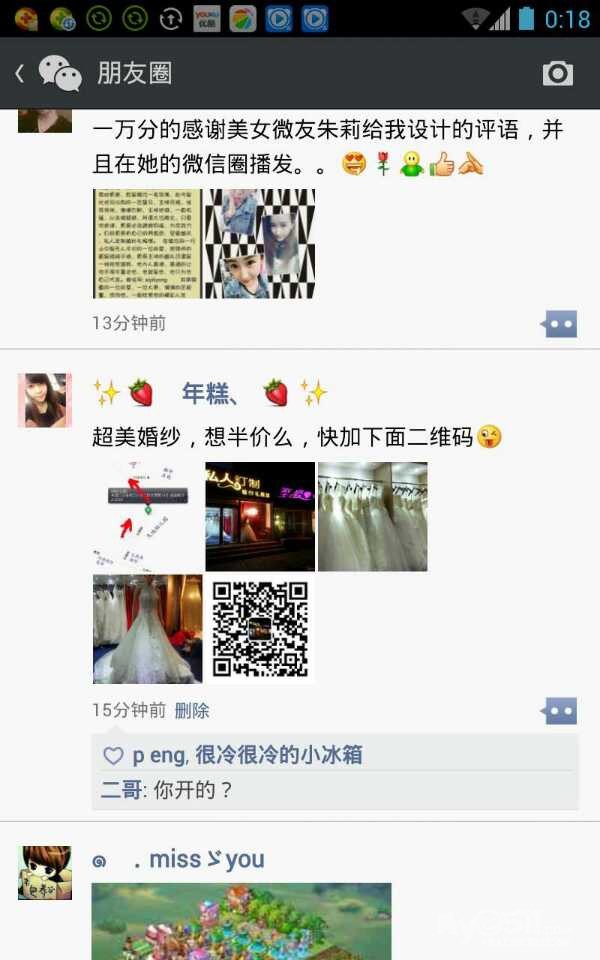Open comment menu on the 15分钟前 post
The image size is (600, 960).
(559, 711)
